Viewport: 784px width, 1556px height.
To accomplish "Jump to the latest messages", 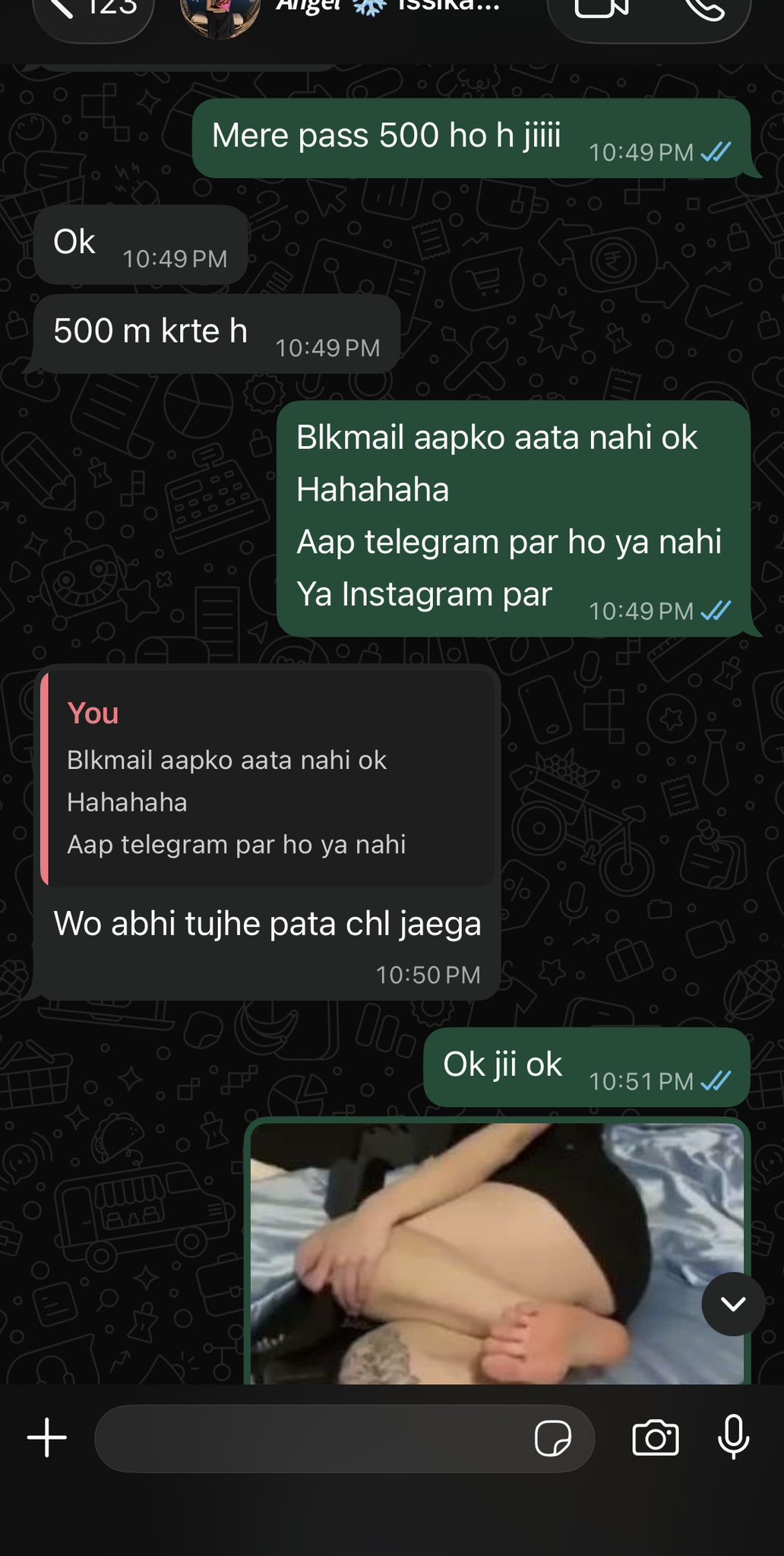I will click(x=733, y=1304).
